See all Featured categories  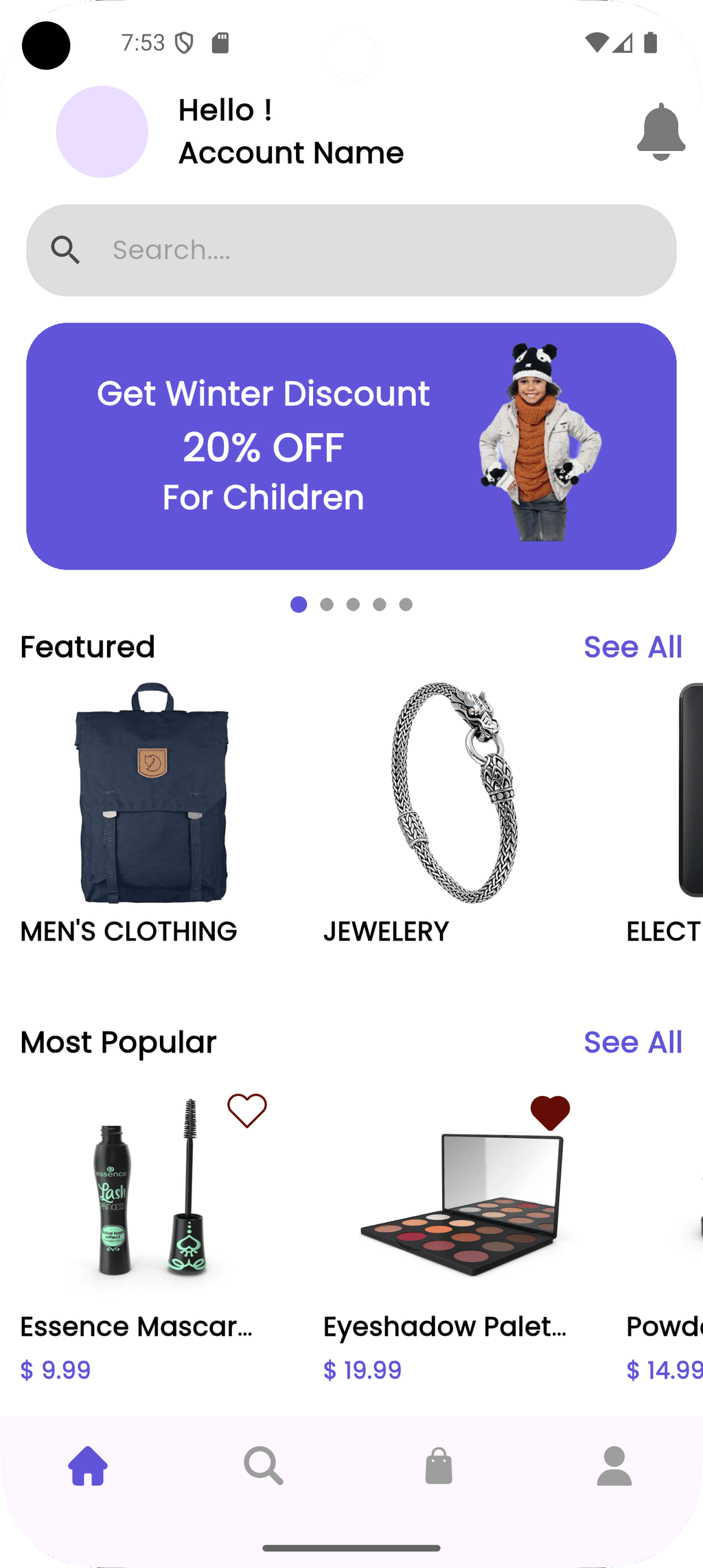pyautogui.click(x=632, y=647)
